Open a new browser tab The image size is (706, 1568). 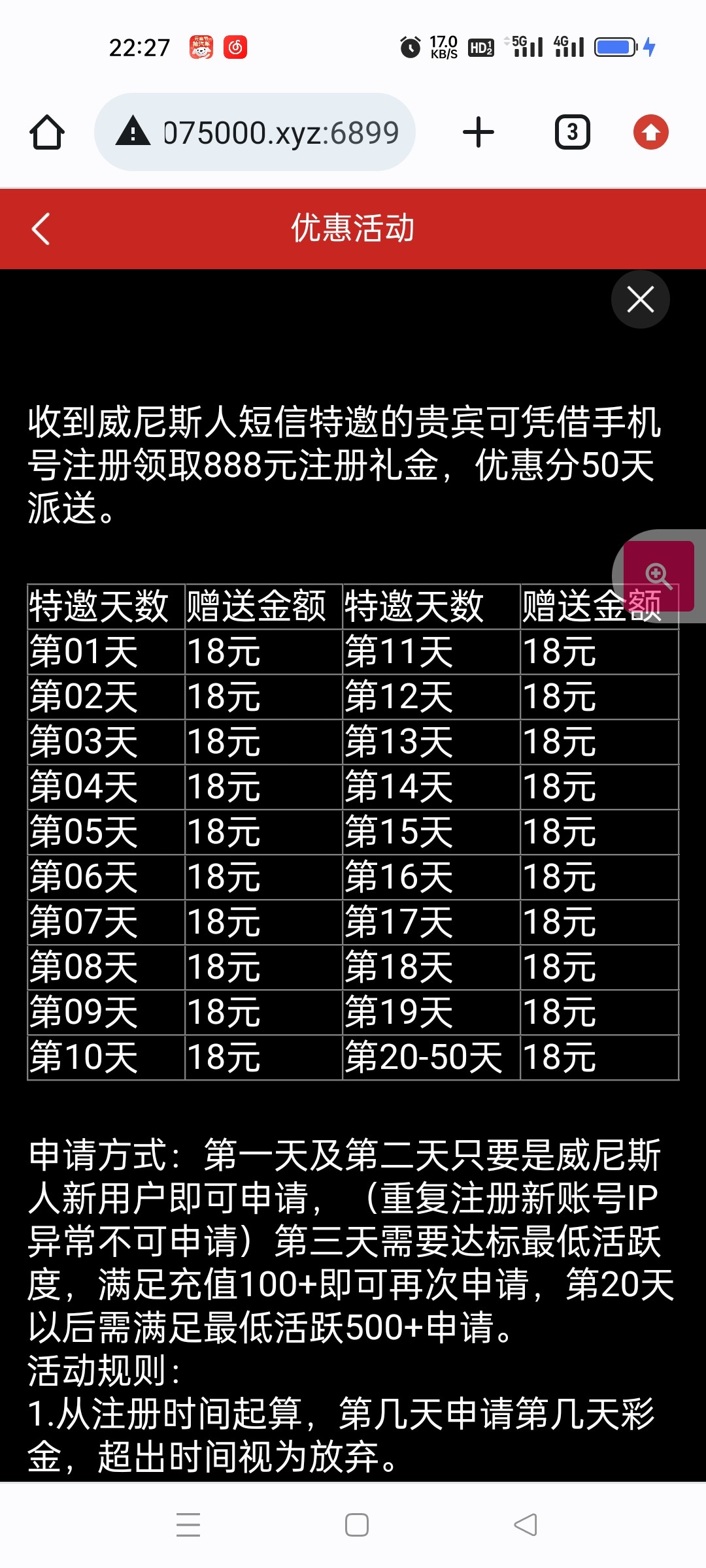point(479,133)
